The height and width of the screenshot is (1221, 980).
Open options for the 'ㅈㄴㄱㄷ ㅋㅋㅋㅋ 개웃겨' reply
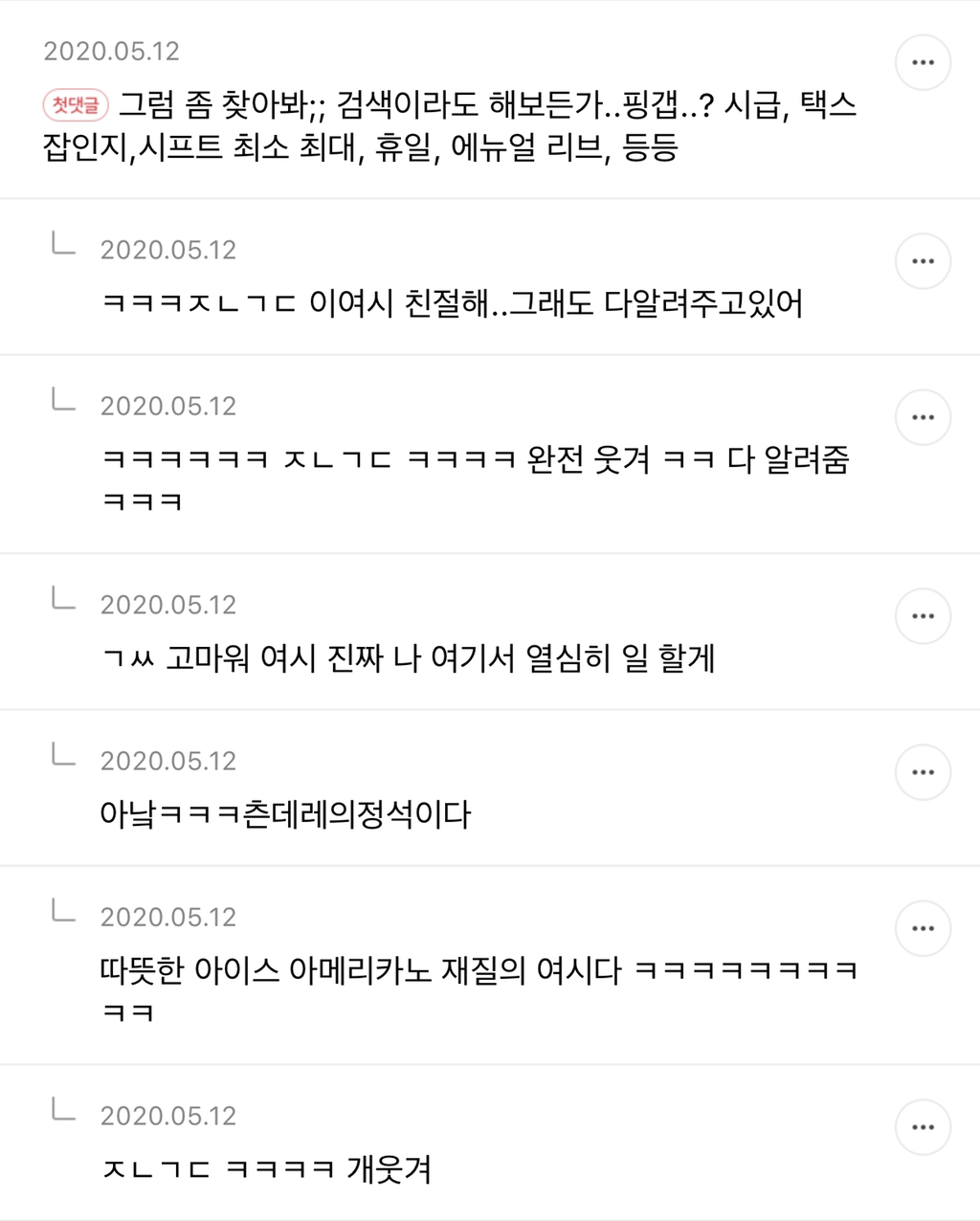point(923,1126)
